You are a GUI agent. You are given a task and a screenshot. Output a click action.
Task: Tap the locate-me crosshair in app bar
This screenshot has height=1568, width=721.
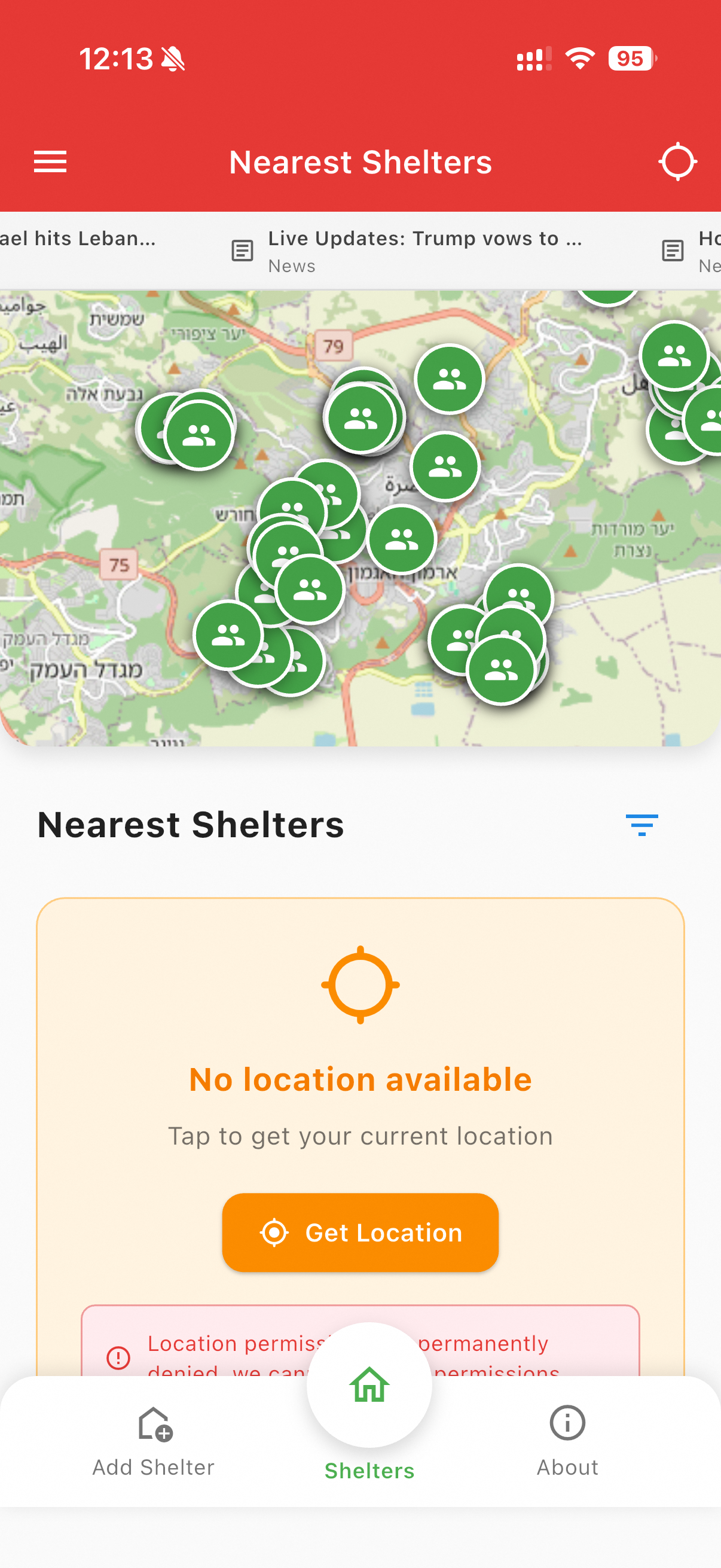coord(677,162)
